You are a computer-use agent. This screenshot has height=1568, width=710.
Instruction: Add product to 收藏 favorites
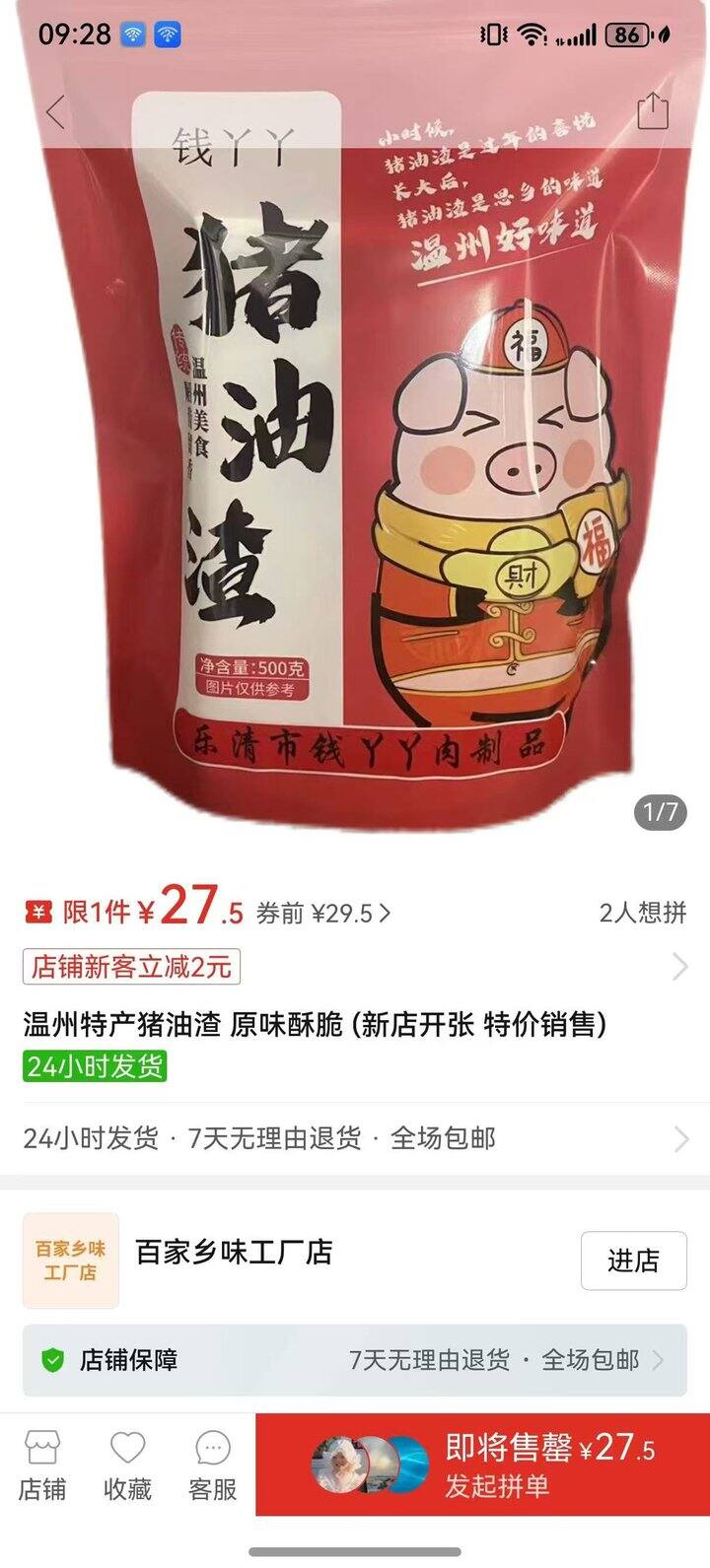tap(127, 1466)
